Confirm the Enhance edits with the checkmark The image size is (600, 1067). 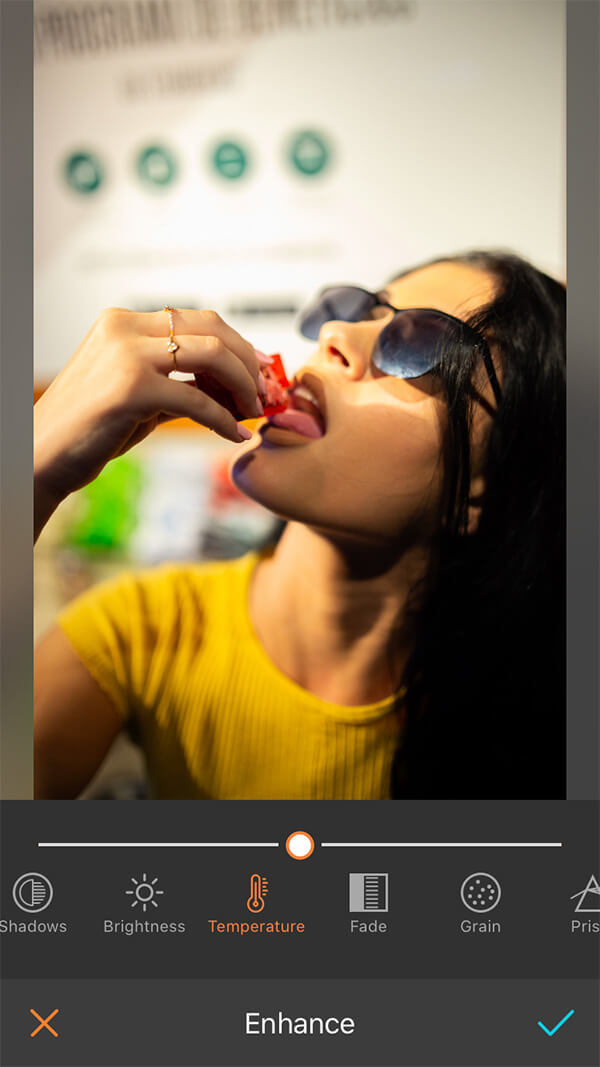pyautogui.click(x=555, y=1023)
